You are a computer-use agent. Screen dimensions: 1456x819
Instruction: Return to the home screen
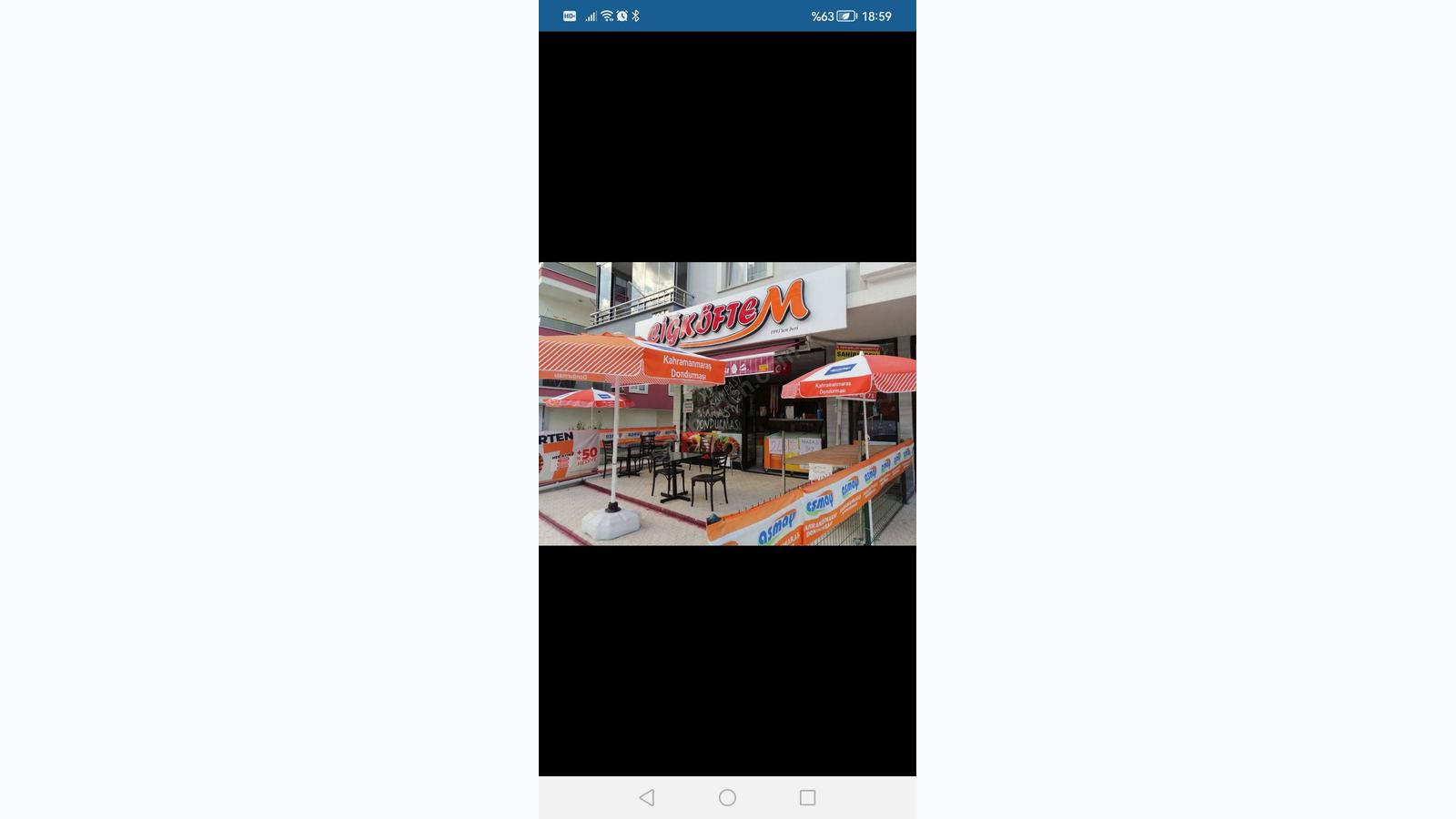point(727,798)
